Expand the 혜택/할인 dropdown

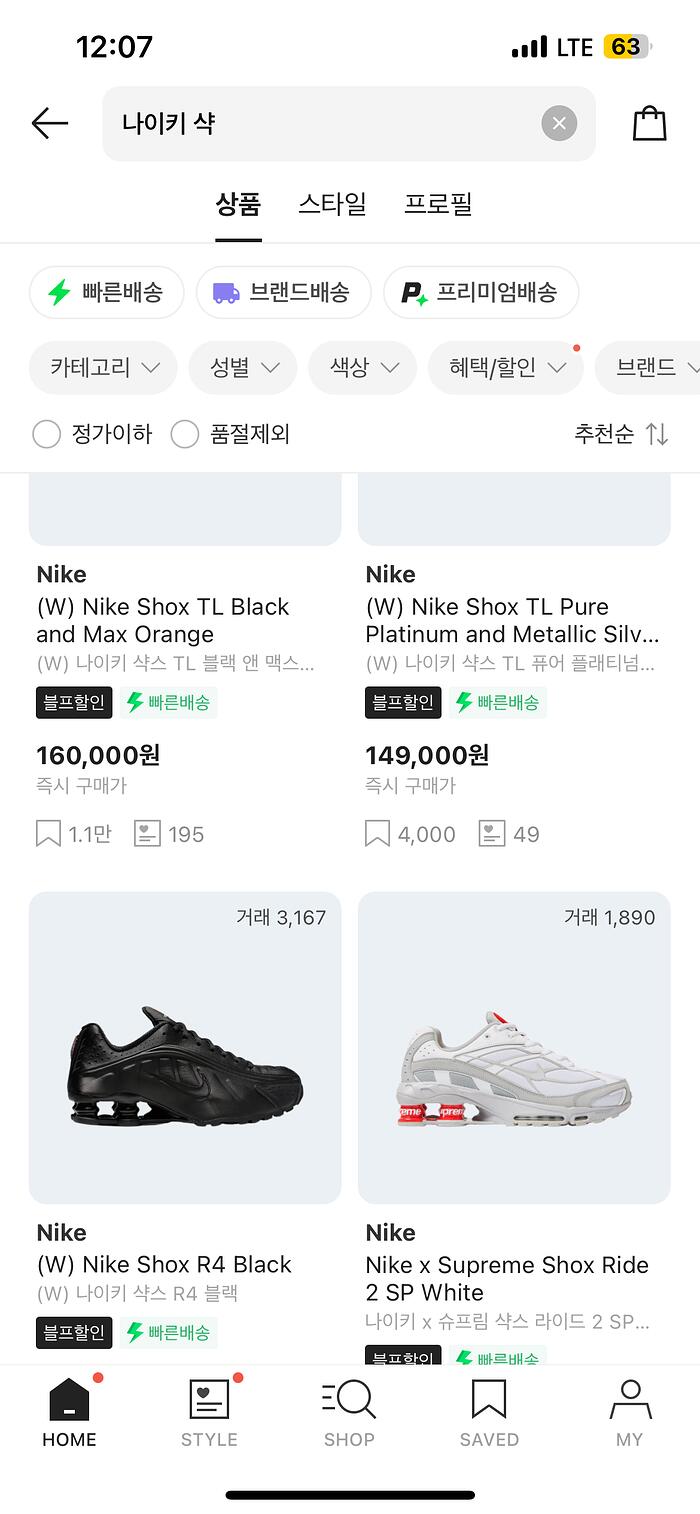click(x=507, y=368)
